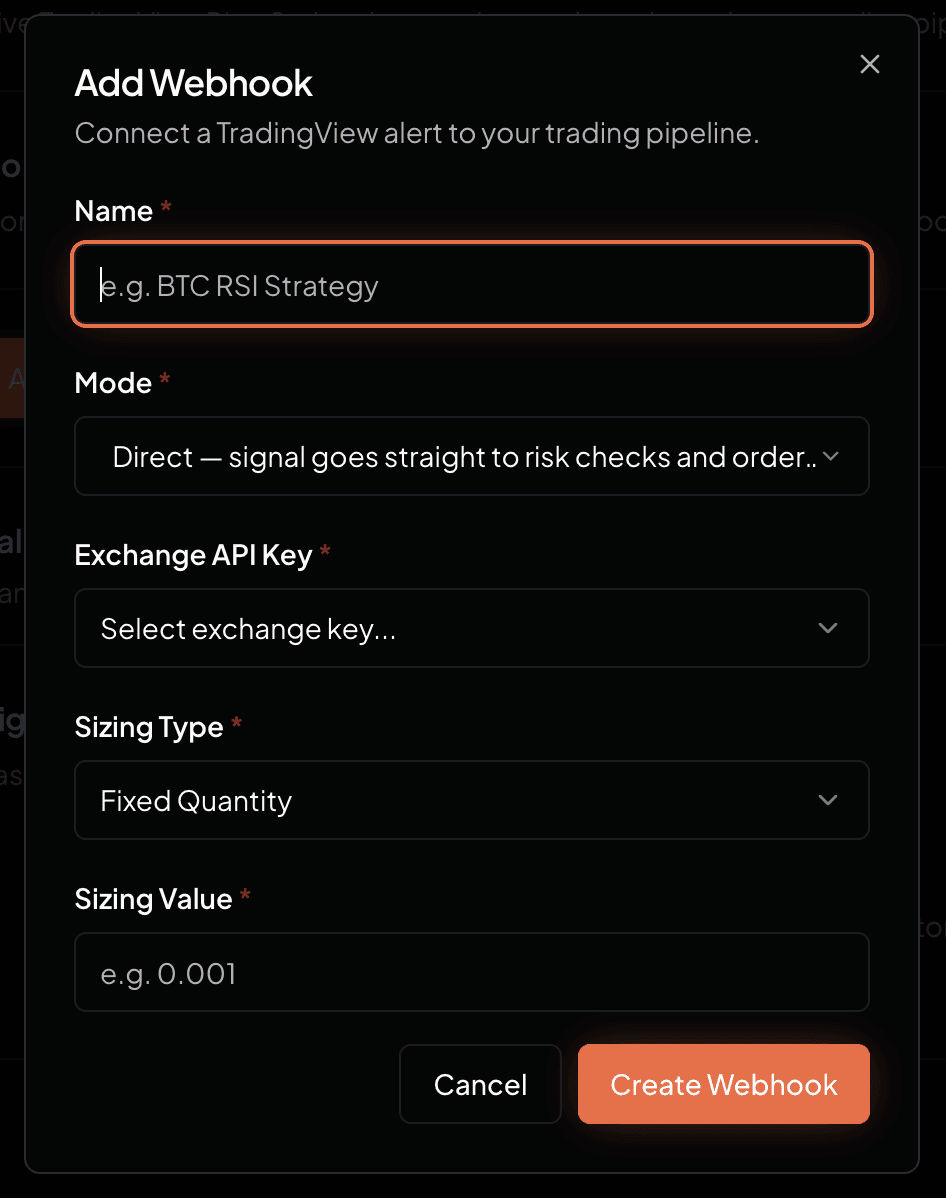Click the Exchange API Key label
946x1198 pixels.
point(191,554)
